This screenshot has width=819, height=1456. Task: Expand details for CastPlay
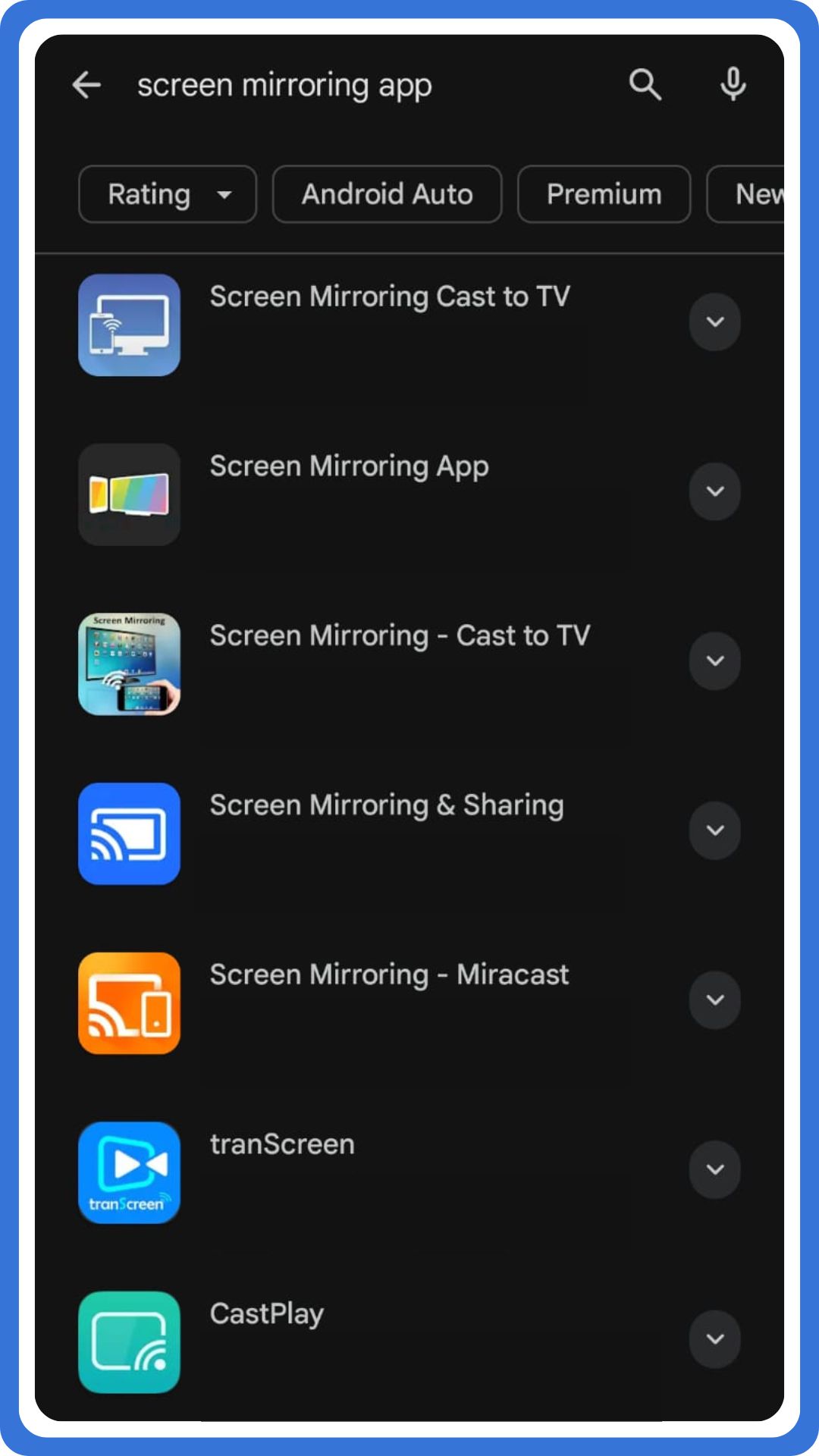[x=714, y=1338]
